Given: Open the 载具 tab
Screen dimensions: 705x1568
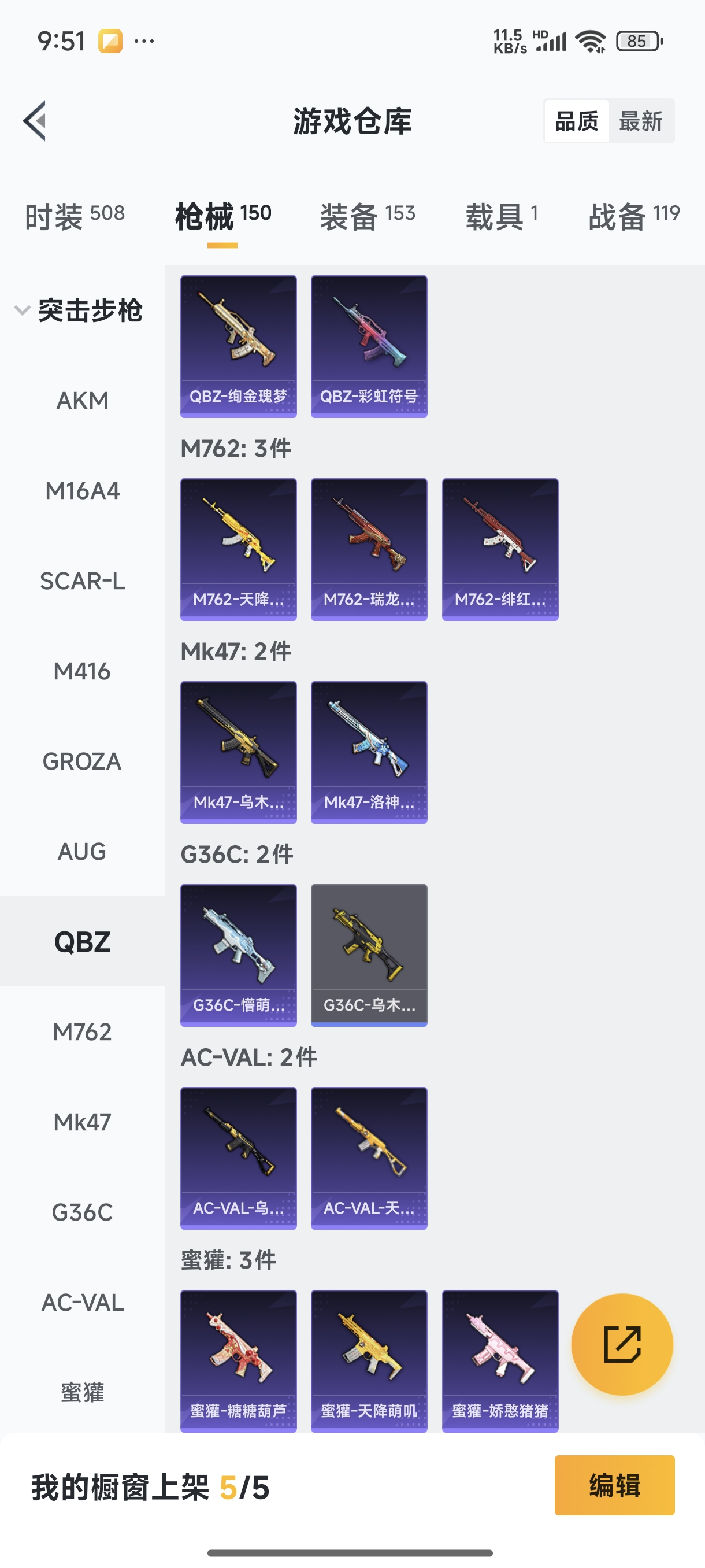Looking at the screenshot, I should (501, 216).
